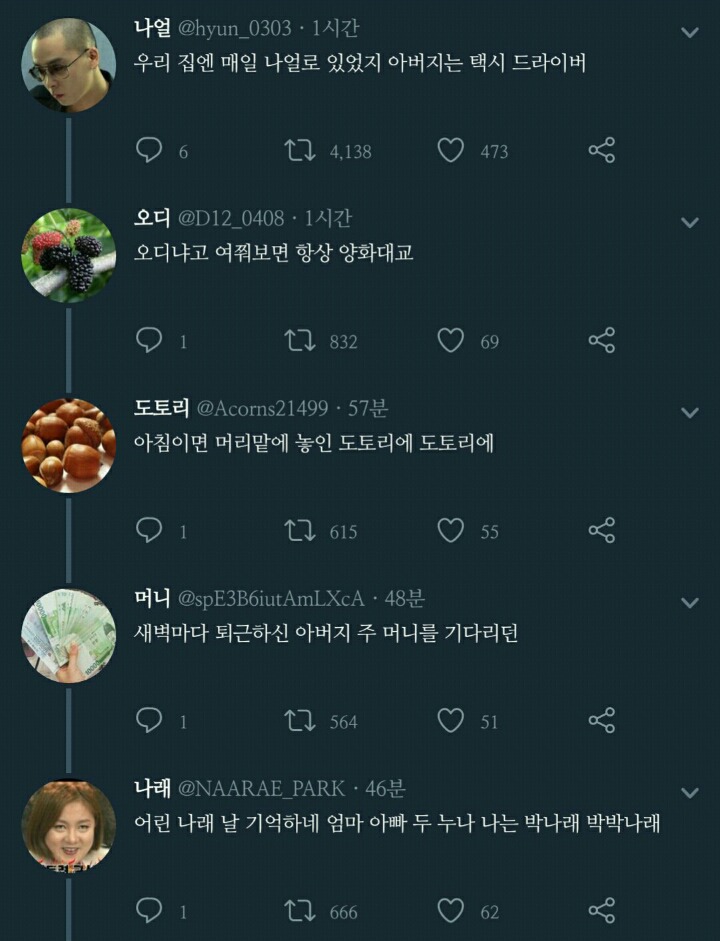The width and height of the screenshot is (720, 941).
Task: Like the tweet by 나얼
Action: pos(451,151)
